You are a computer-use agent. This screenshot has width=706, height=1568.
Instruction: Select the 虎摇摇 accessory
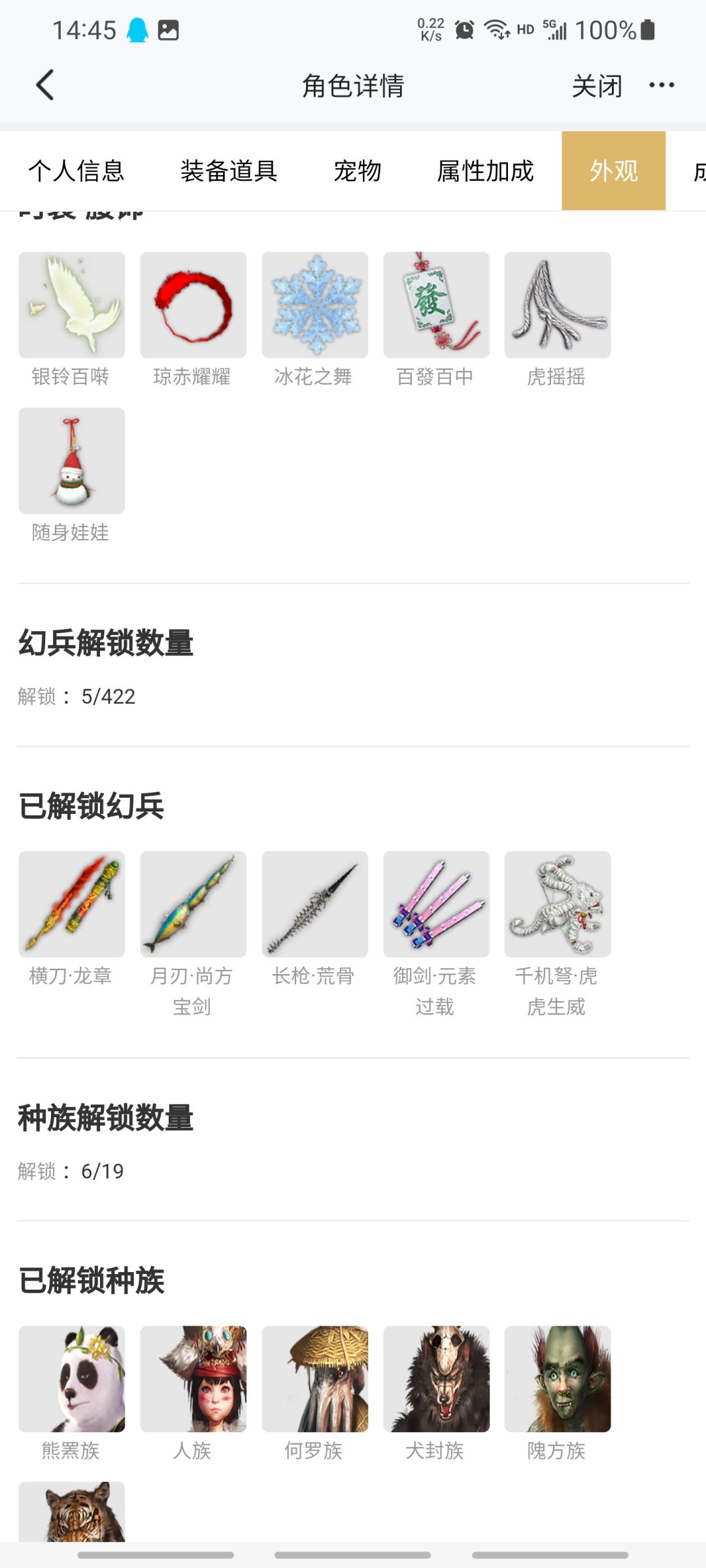point(558,305)
